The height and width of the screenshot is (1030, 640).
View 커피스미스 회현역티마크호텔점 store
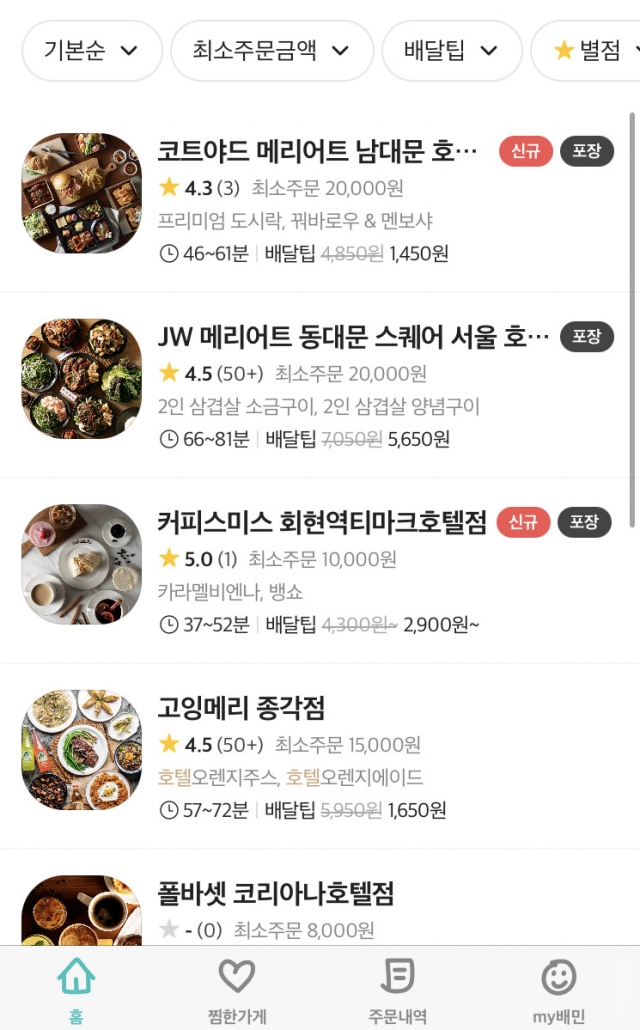pyautogui.click(x=320, y=570)
